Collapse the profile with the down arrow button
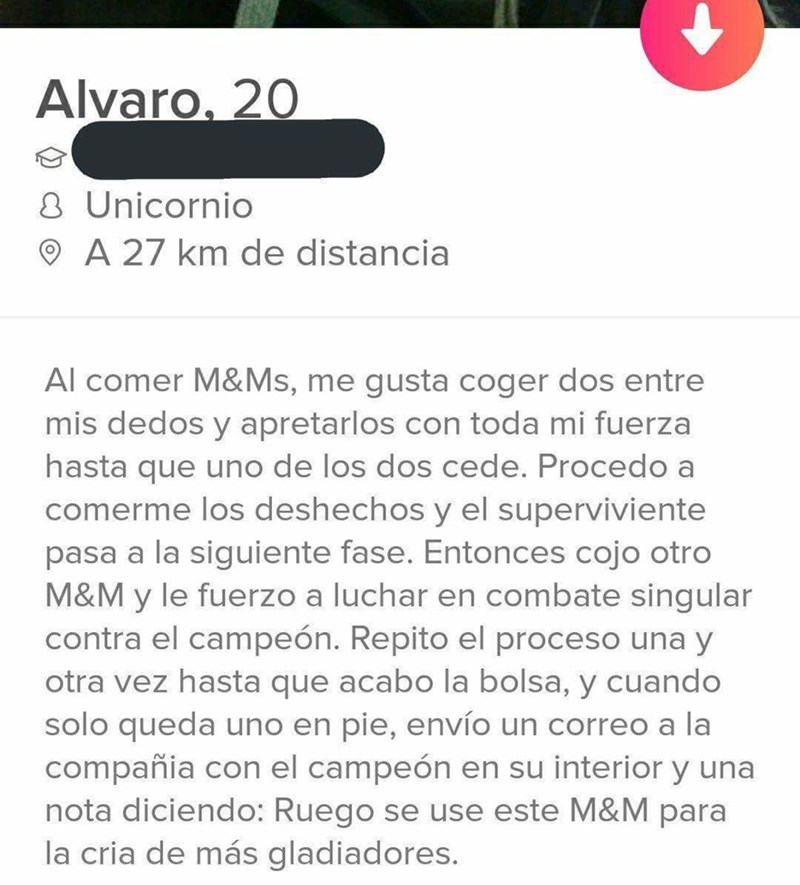 701,35
